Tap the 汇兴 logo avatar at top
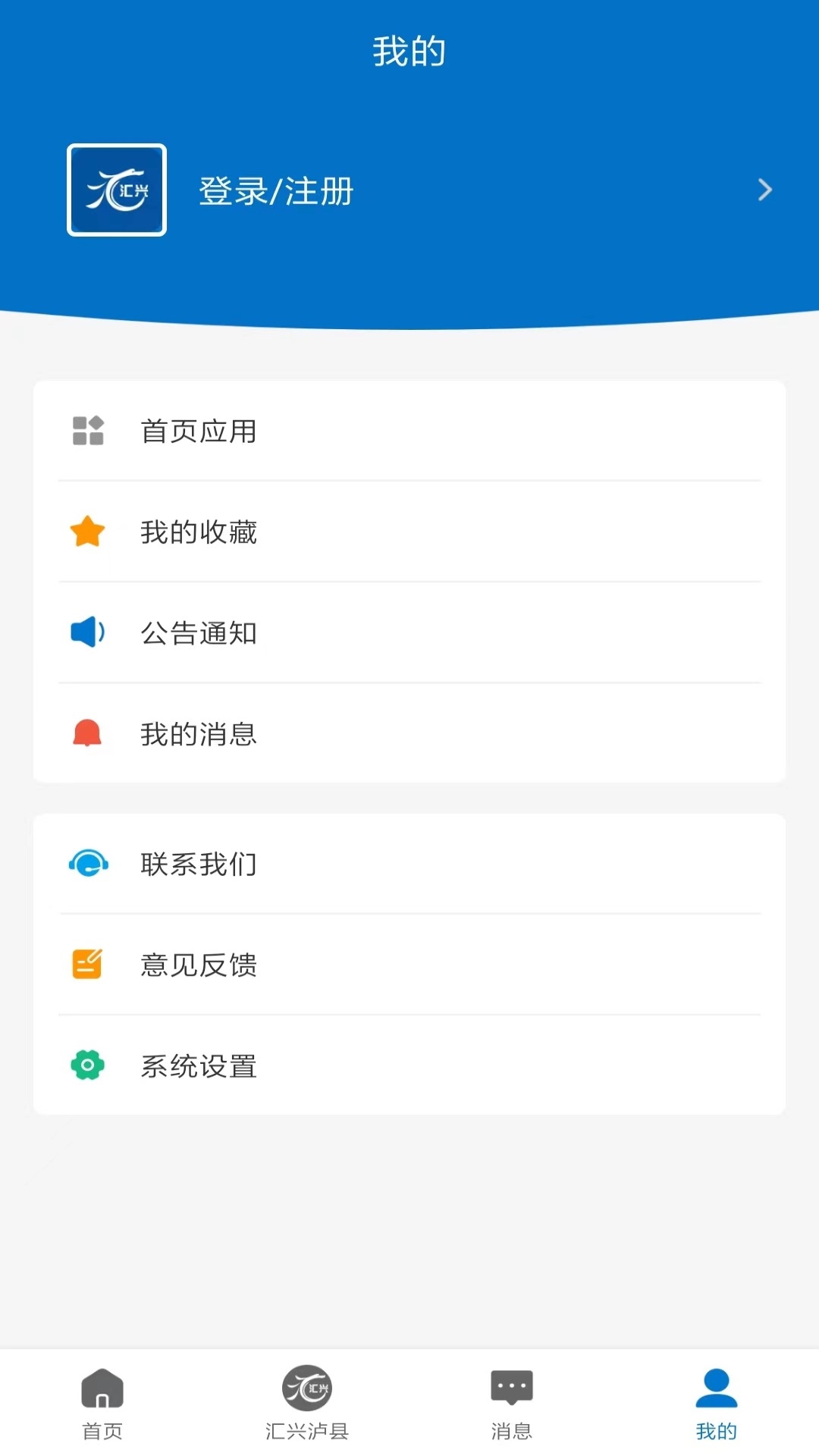 pyautogui.click(x=116, y=190)
